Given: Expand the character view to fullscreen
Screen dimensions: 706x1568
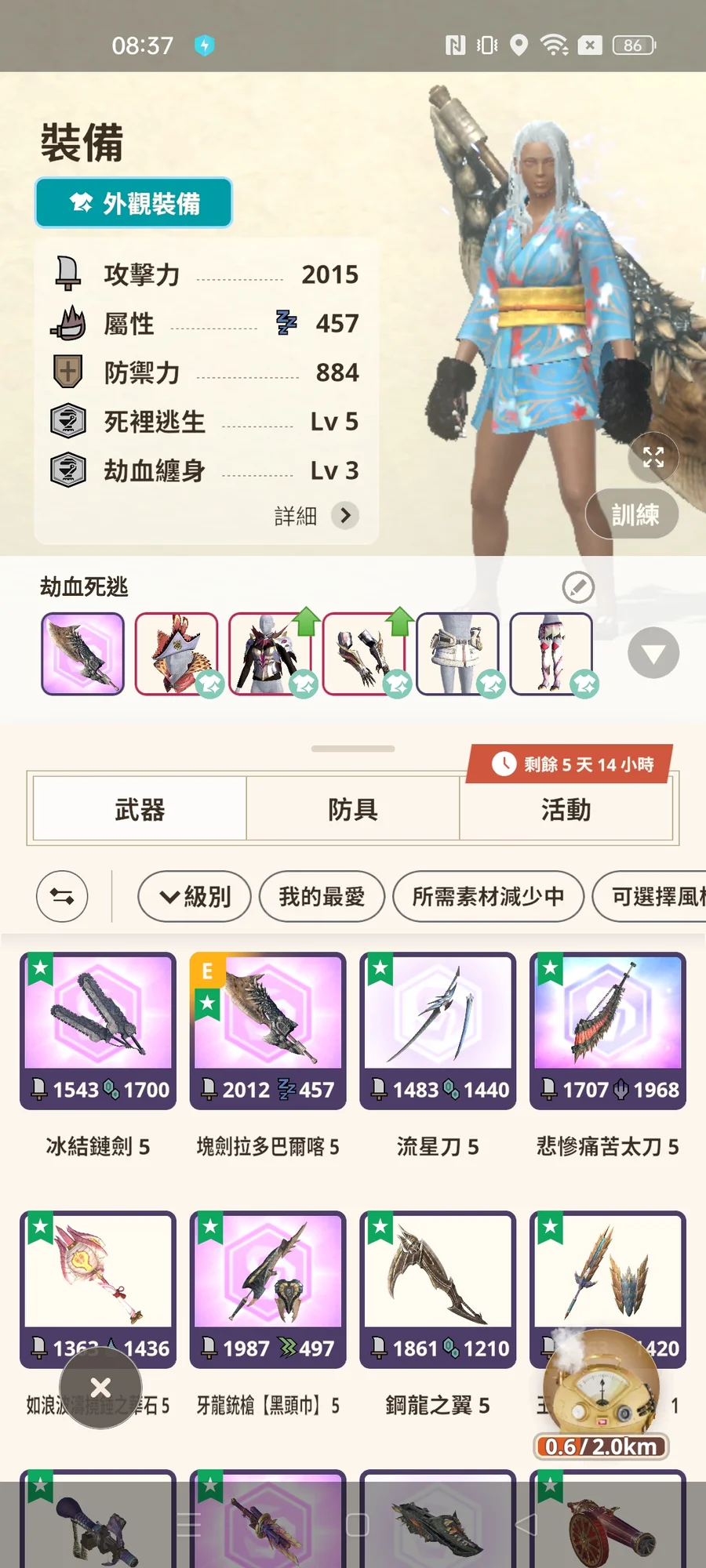Looking at the screenshot, I should pos(653,457).
